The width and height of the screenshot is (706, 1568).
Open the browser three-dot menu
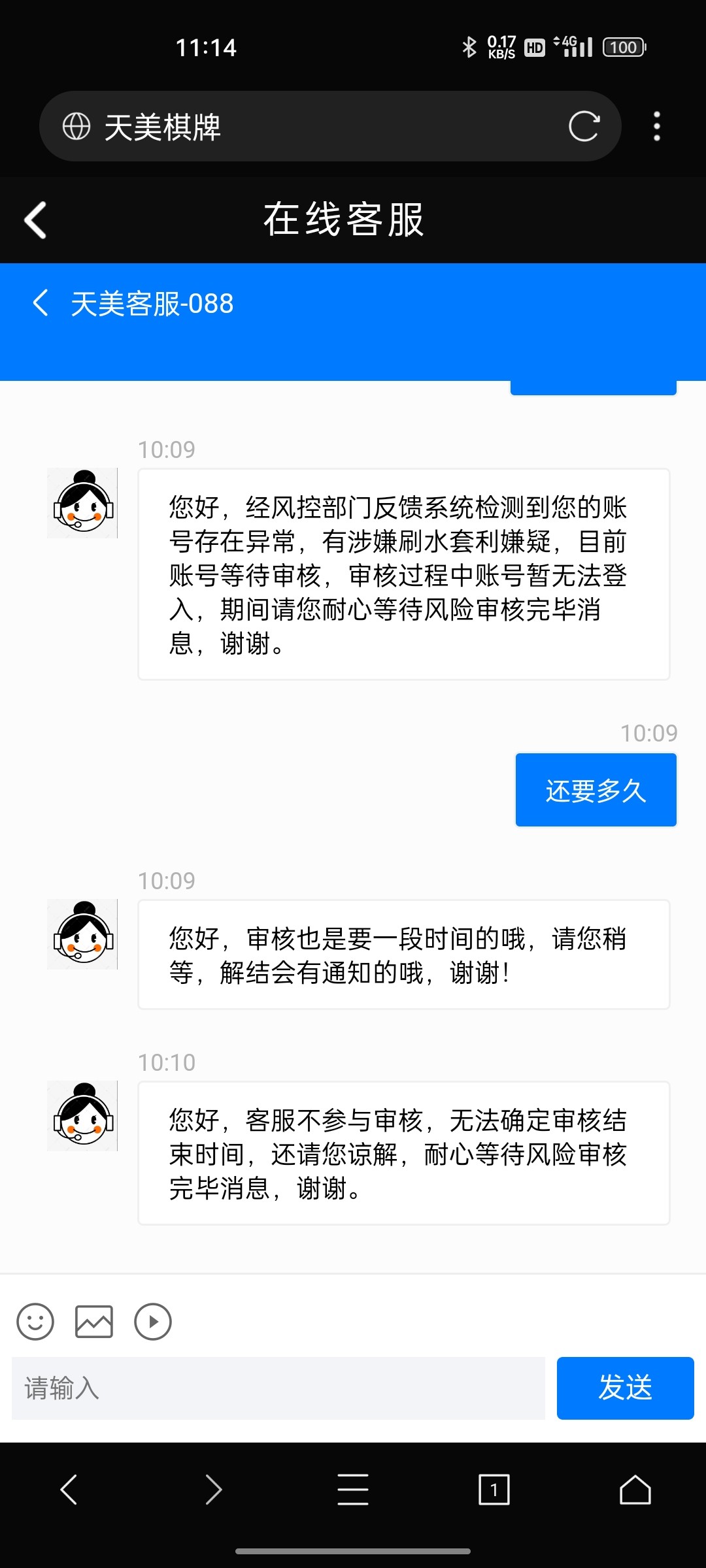click(656, 125)
